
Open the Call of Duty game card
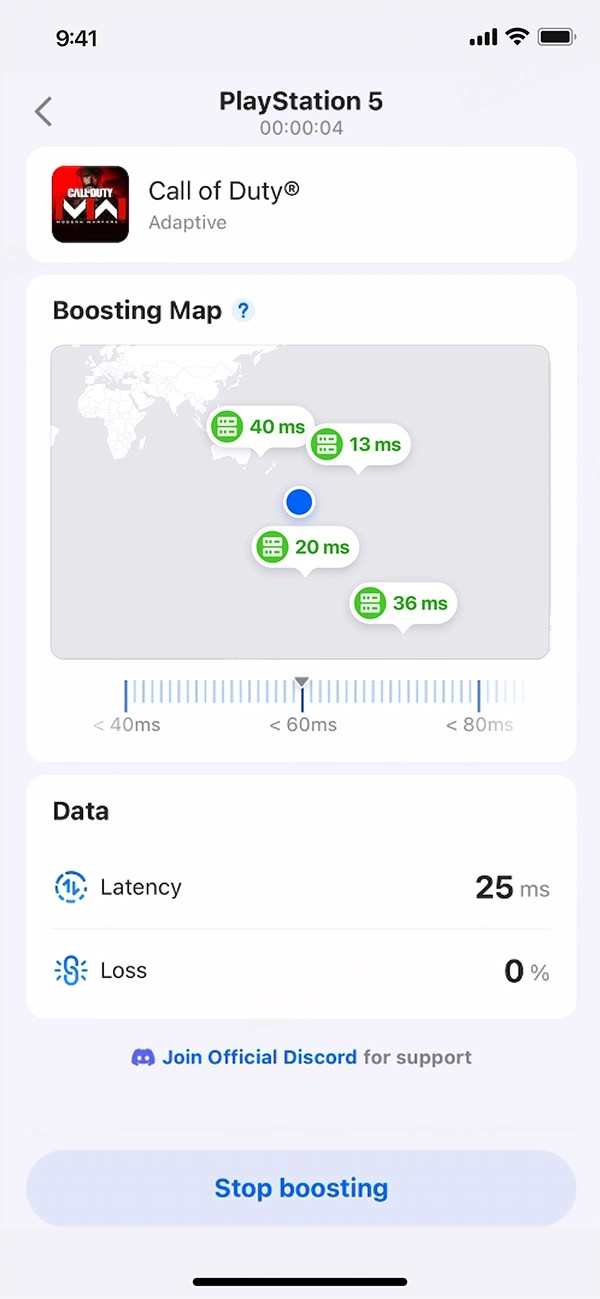pyautogui.click(x=301, y=205)
